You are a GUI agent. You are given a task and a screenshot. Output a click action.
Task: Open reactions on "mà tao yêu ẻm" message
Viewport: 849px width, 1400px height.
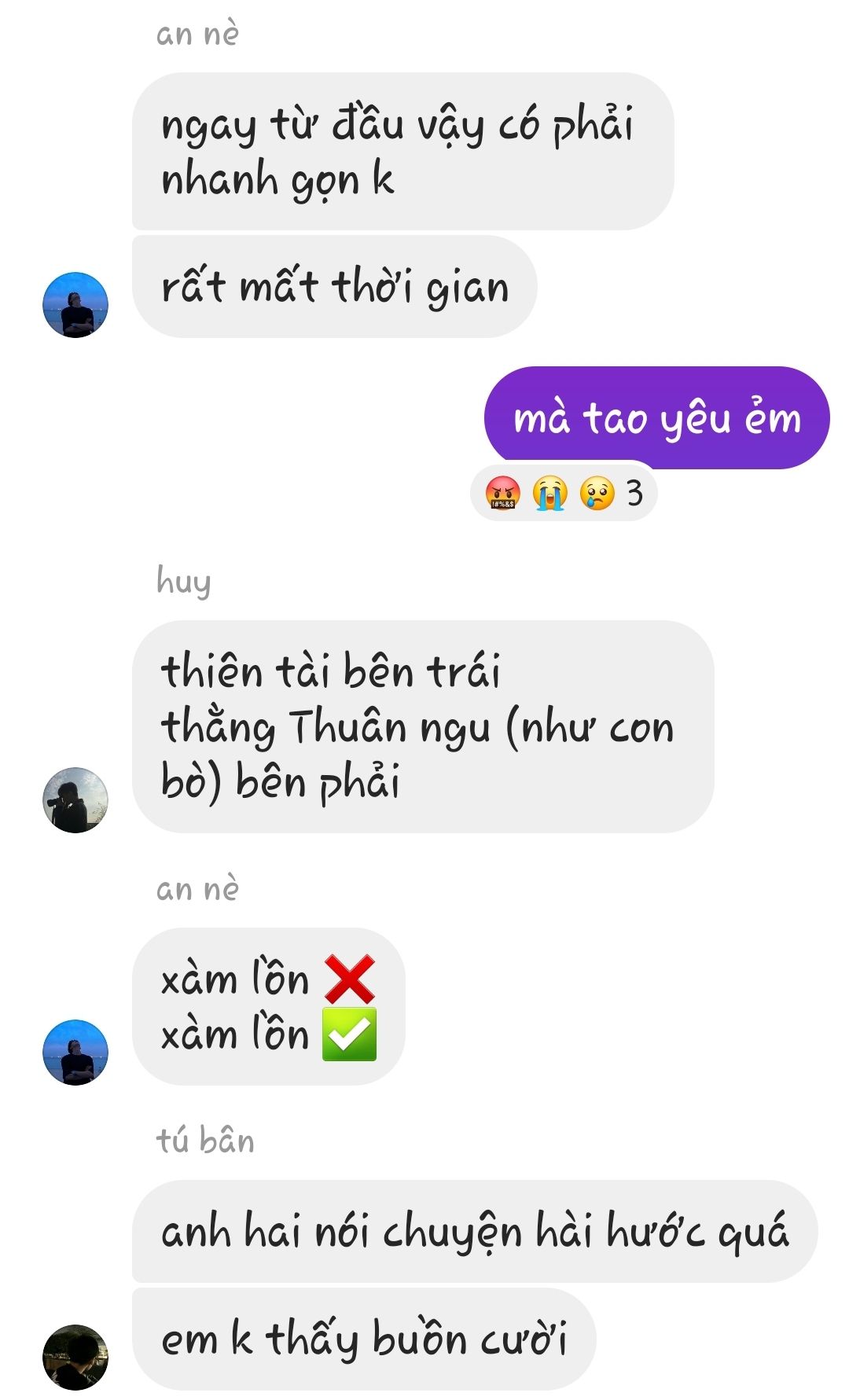[x=564, y=494]
